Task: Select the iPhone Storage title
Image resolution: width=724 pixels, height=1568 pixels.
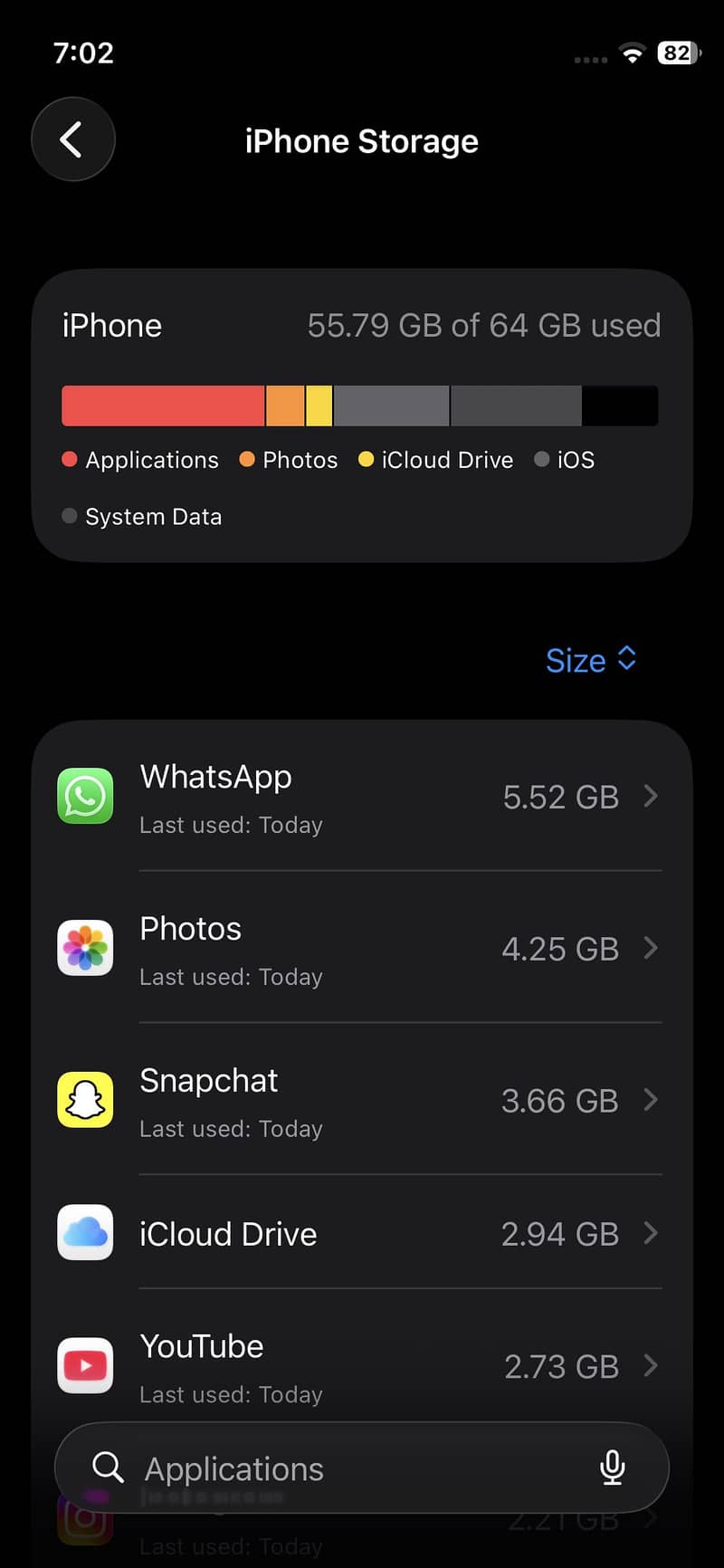Action: 362,141
